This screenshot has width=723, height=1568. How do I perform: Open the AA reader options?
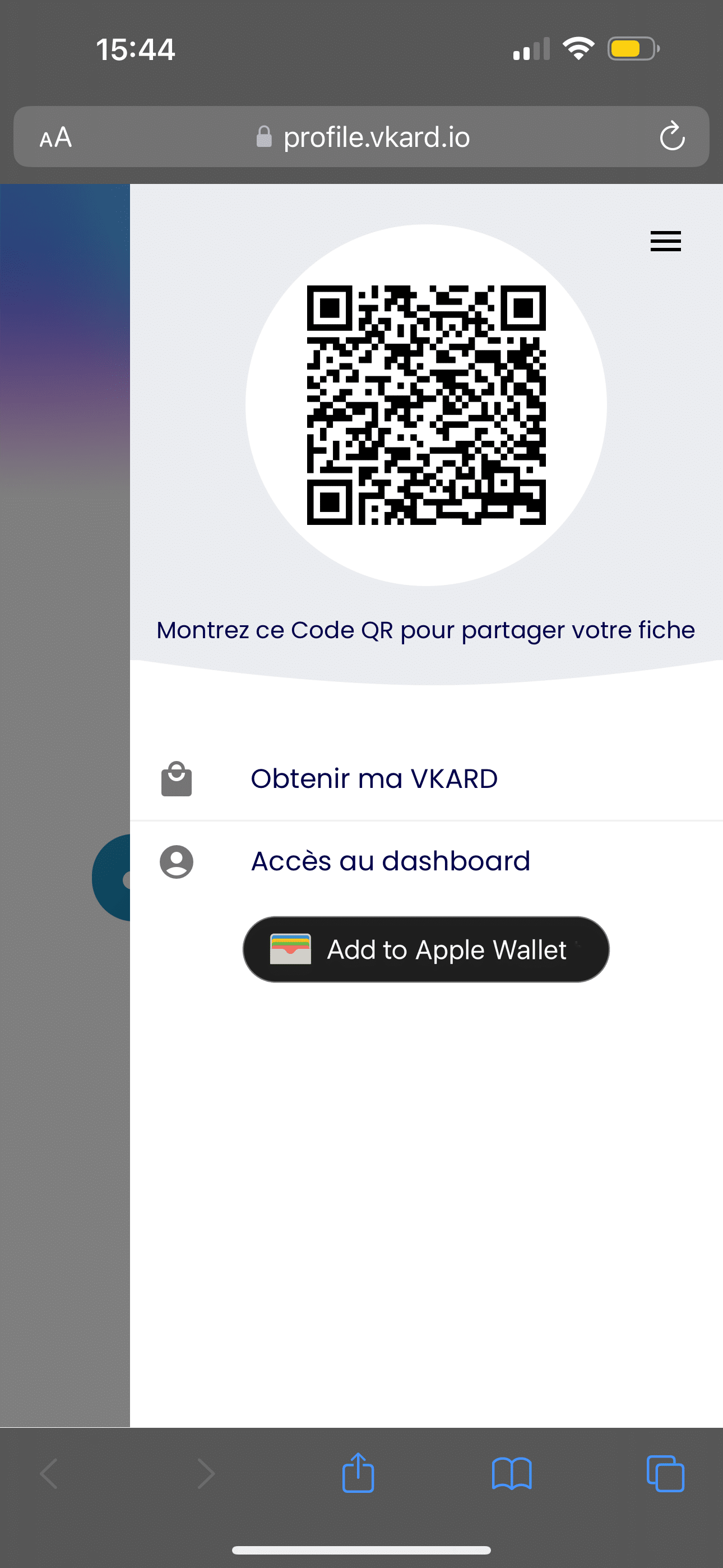[55, 137]
